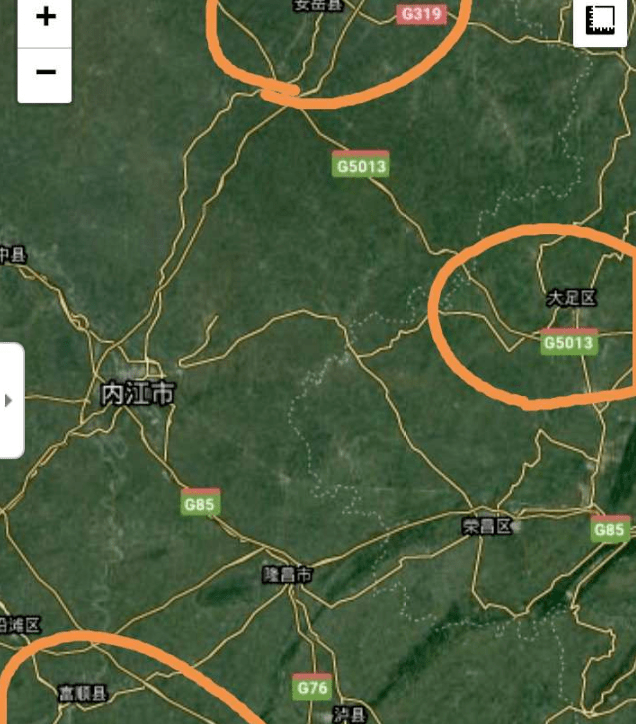Zoom out of the map
This screenshot has width=636, height=724.
click(x=45, y=73)
